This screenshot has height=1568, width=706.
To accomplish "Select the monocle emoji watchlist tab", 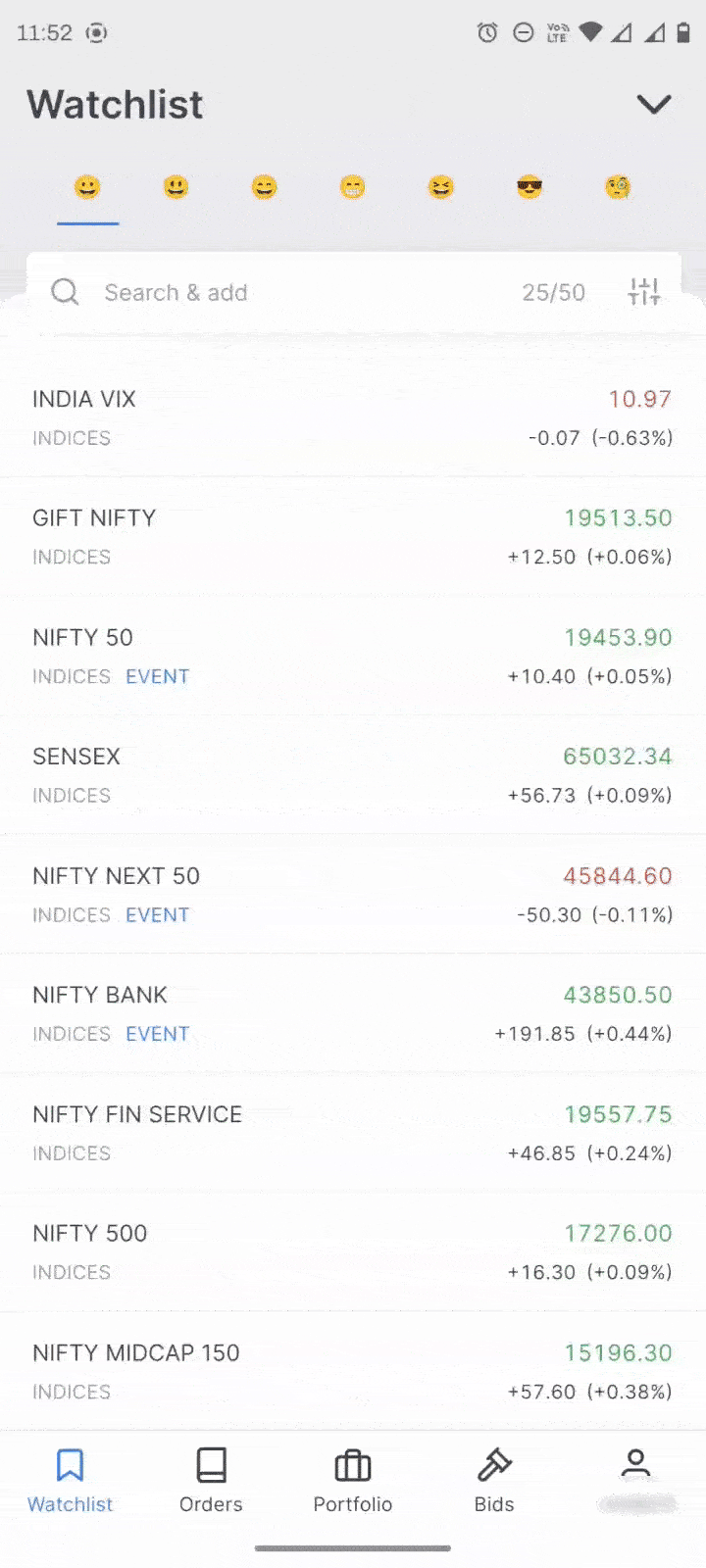I will click(618, 187).
